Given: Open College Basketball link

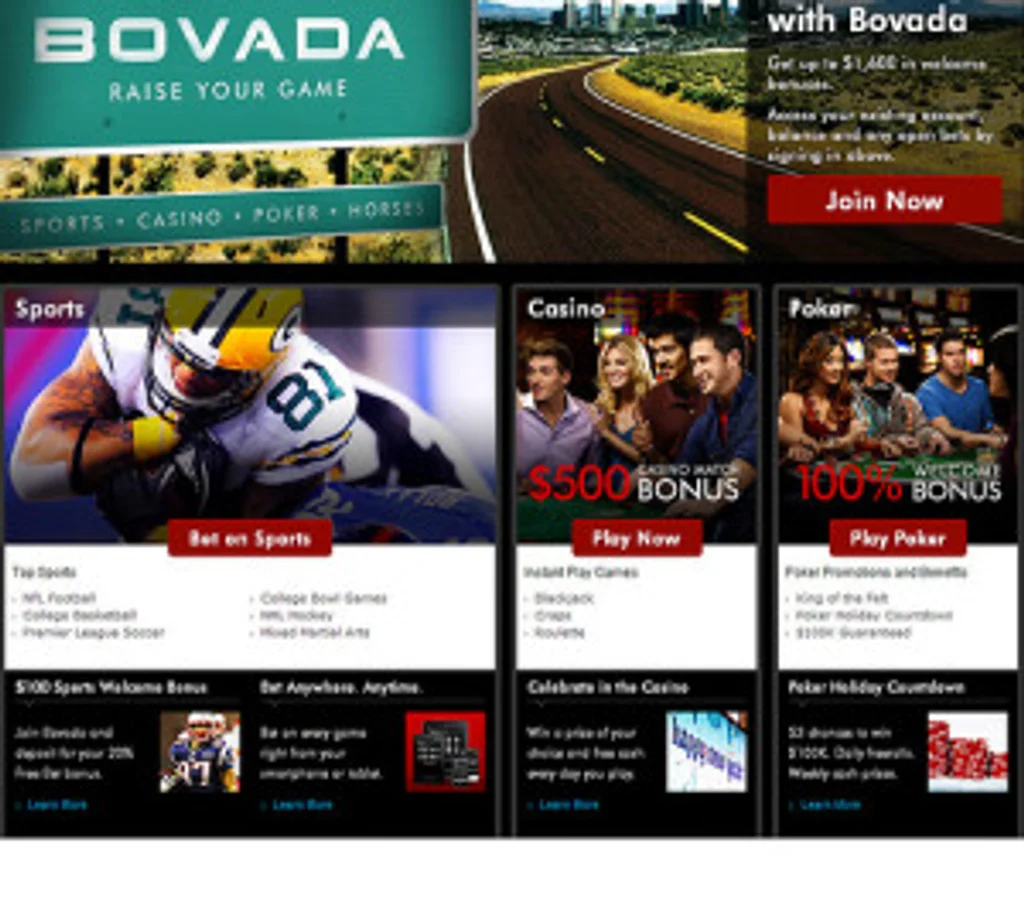Looking at the screenshot, I should point(79,616).
